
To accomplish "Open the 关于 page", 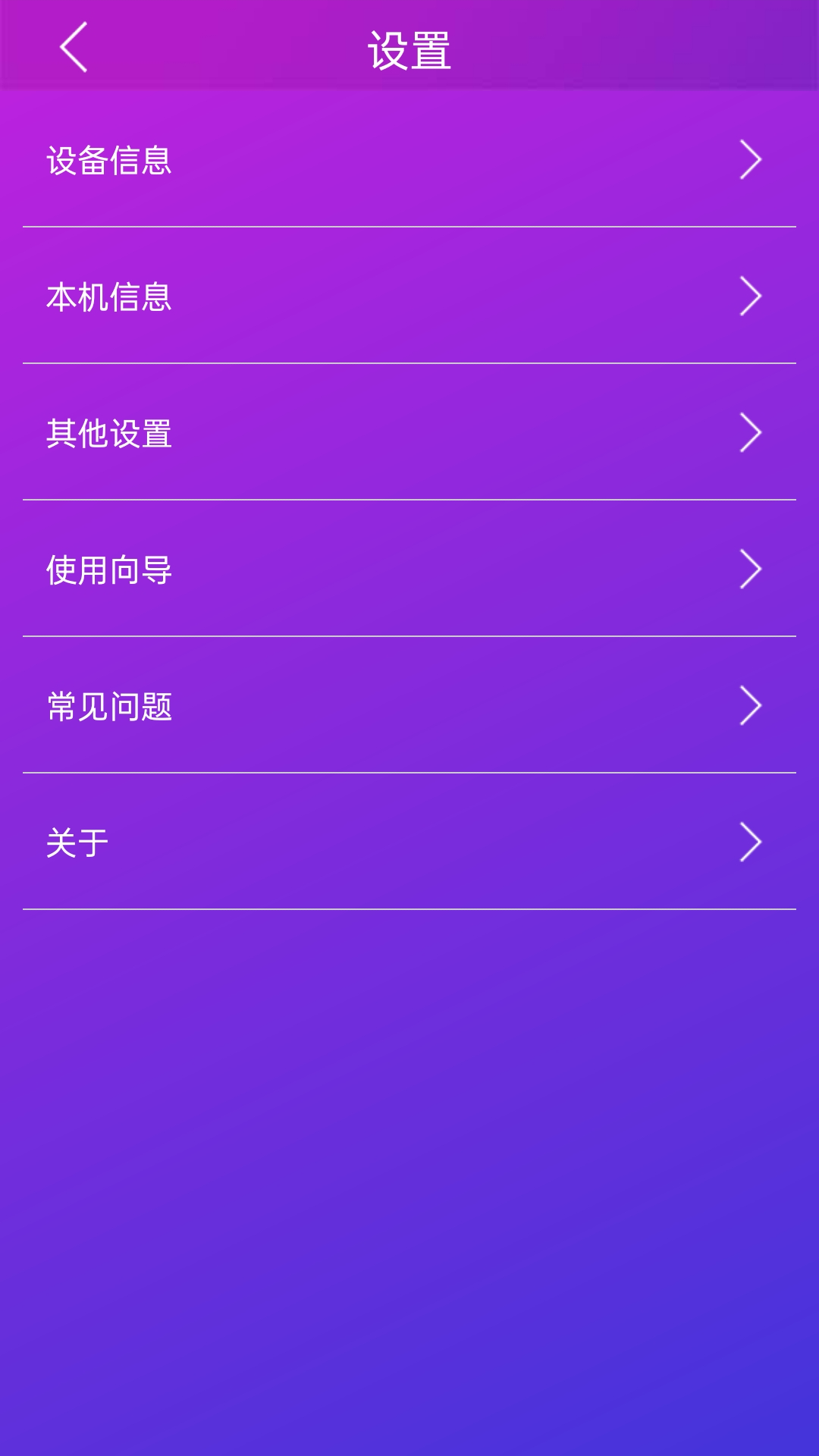I will point(409,843).
